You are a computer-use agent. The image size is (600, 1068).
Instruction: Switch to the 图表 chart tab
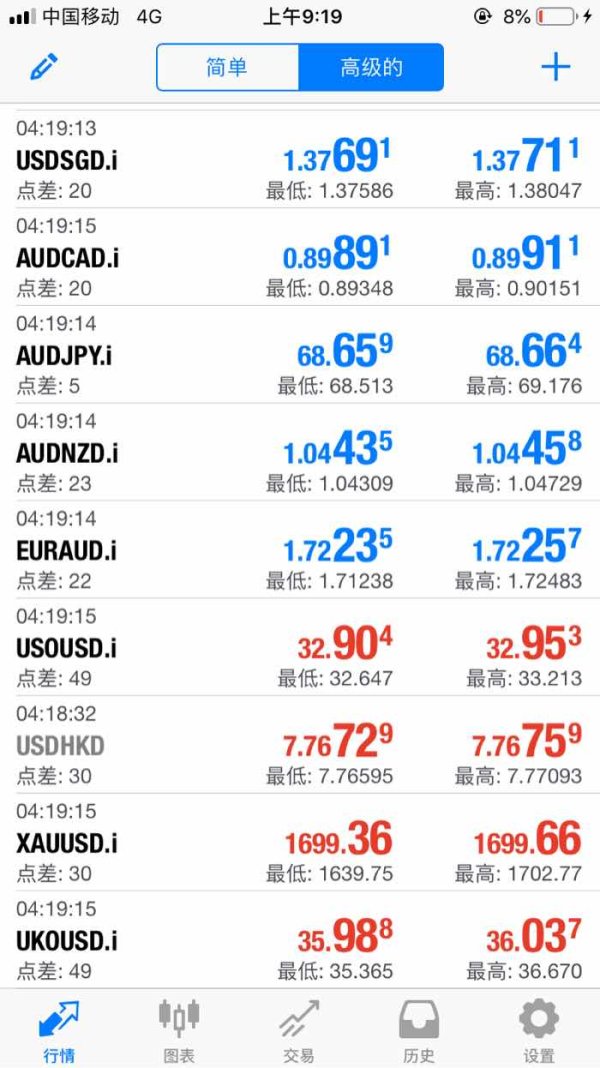point(179,1030)
